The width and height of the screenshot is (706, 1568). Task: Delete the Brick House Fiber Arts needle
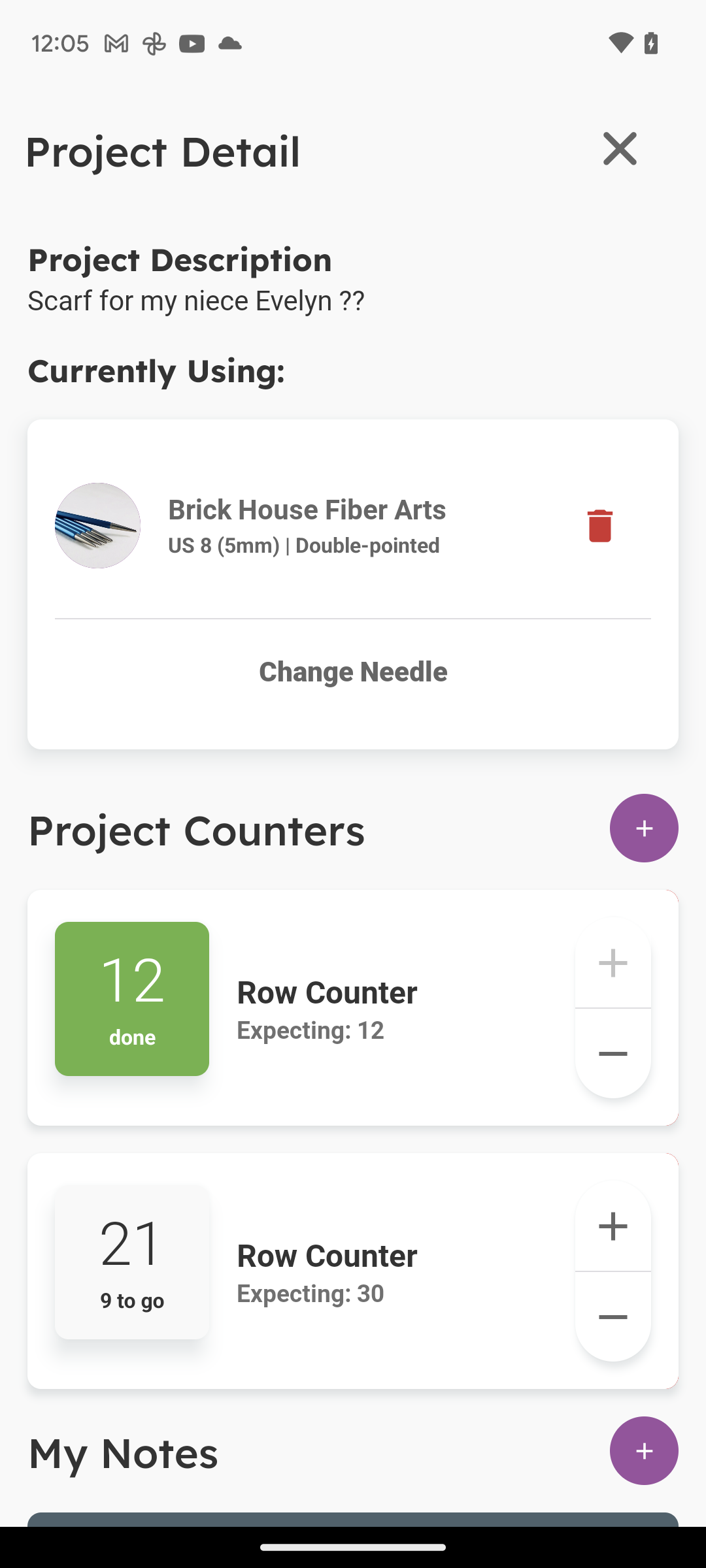[599, 526]
